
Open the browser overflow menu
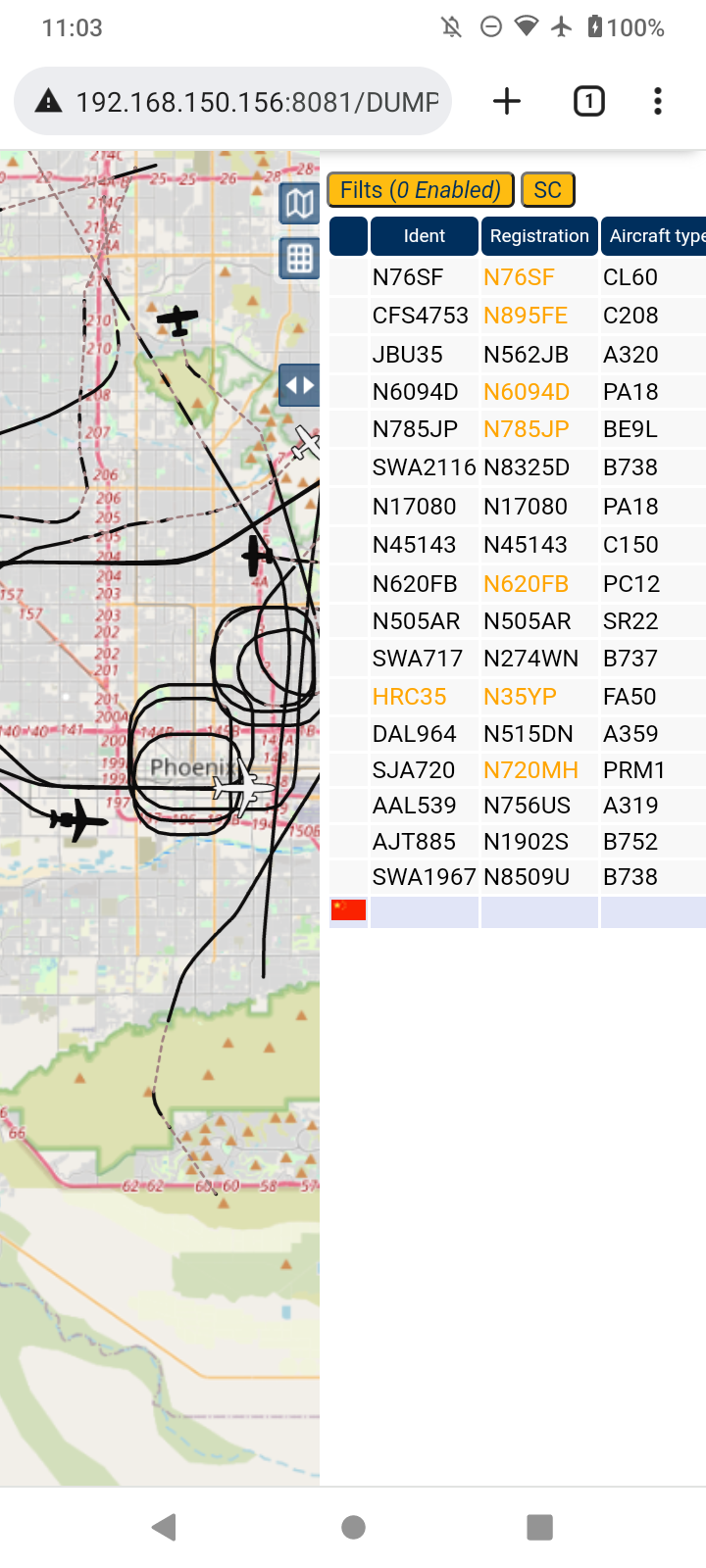click(658, 101)
